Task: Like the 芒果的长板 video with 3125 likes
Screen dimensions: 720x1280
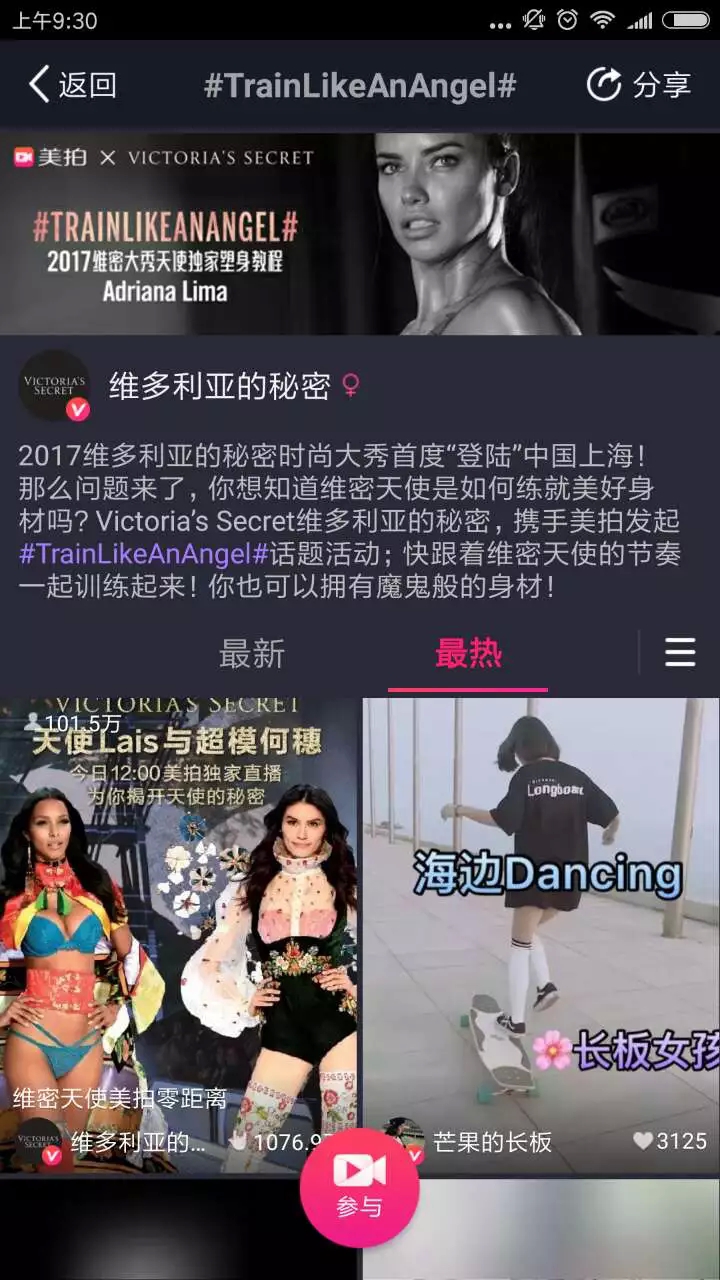Action: point(643,1141)
